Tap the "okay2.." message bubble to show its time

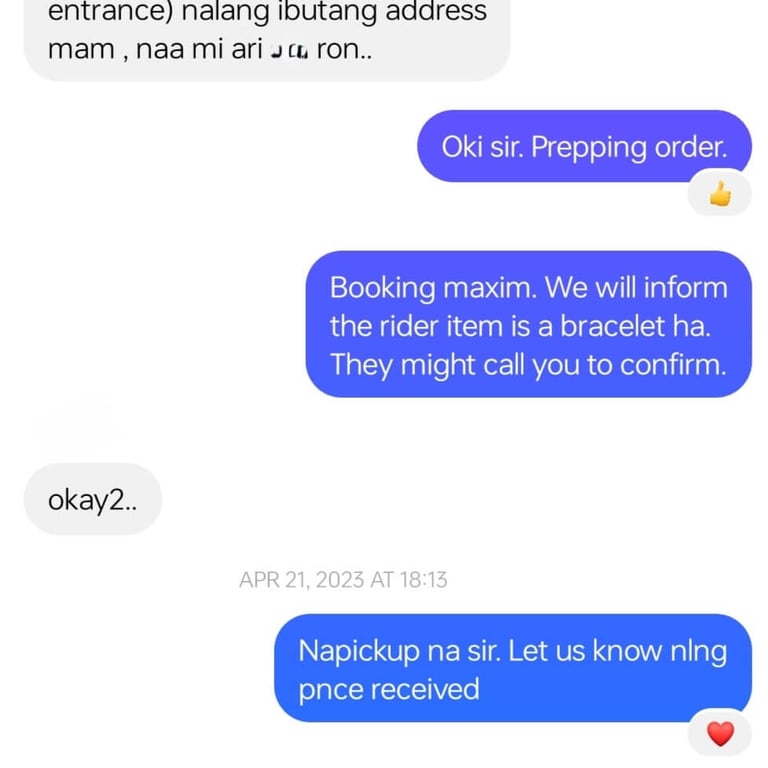point(92,500)
